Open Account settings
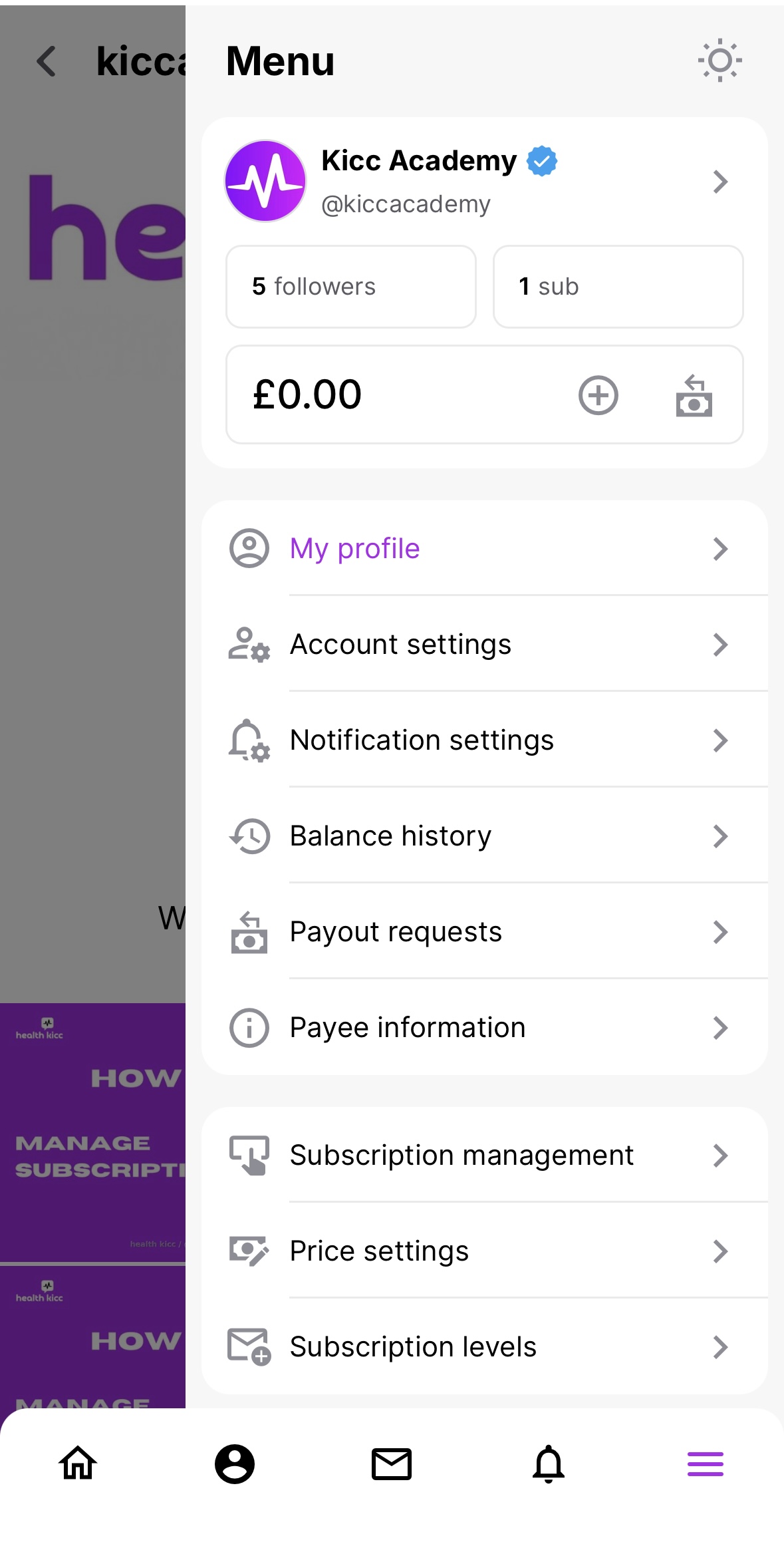 tap(484, 645)
